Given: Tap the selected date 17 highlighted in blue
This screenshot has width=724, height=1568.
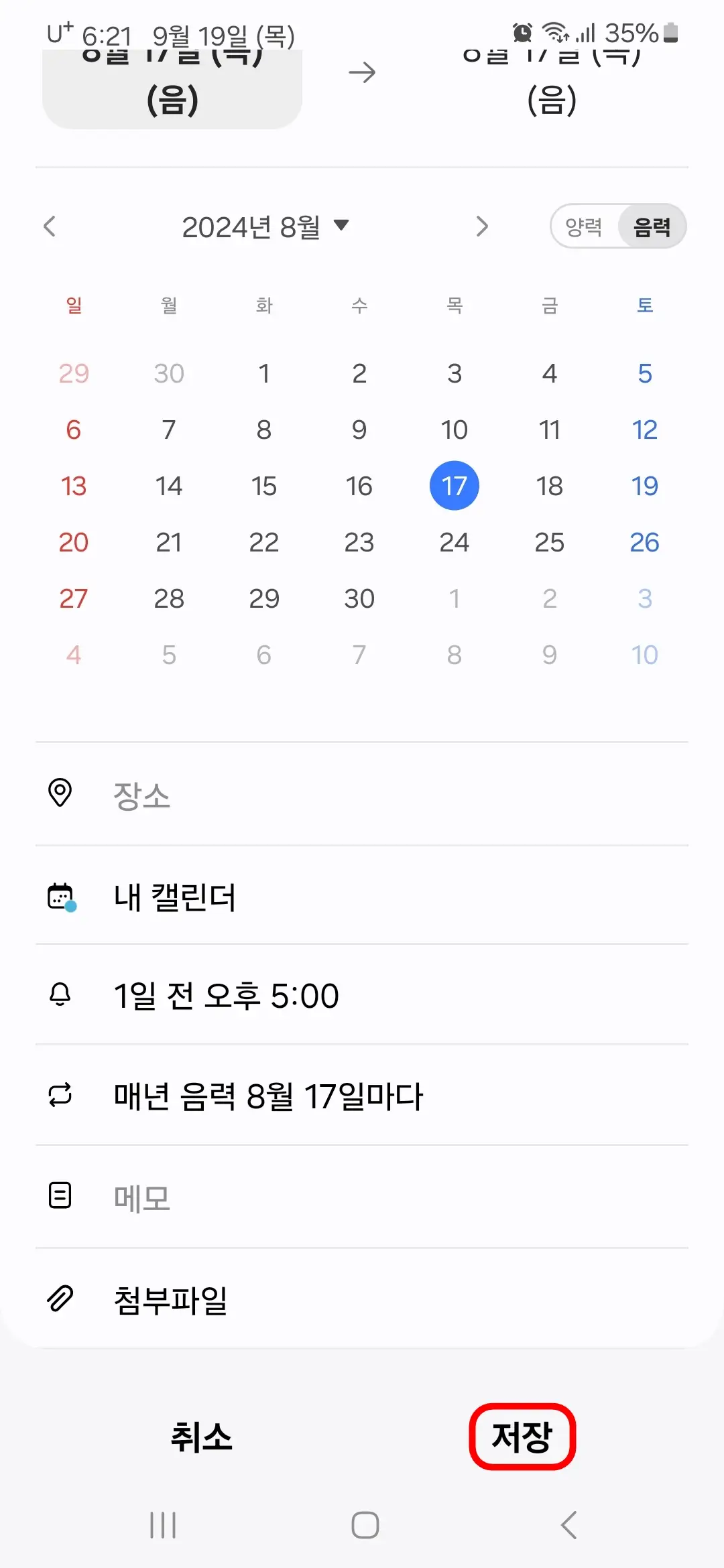Looking at the screenshot, I should [x=455, y=486].
